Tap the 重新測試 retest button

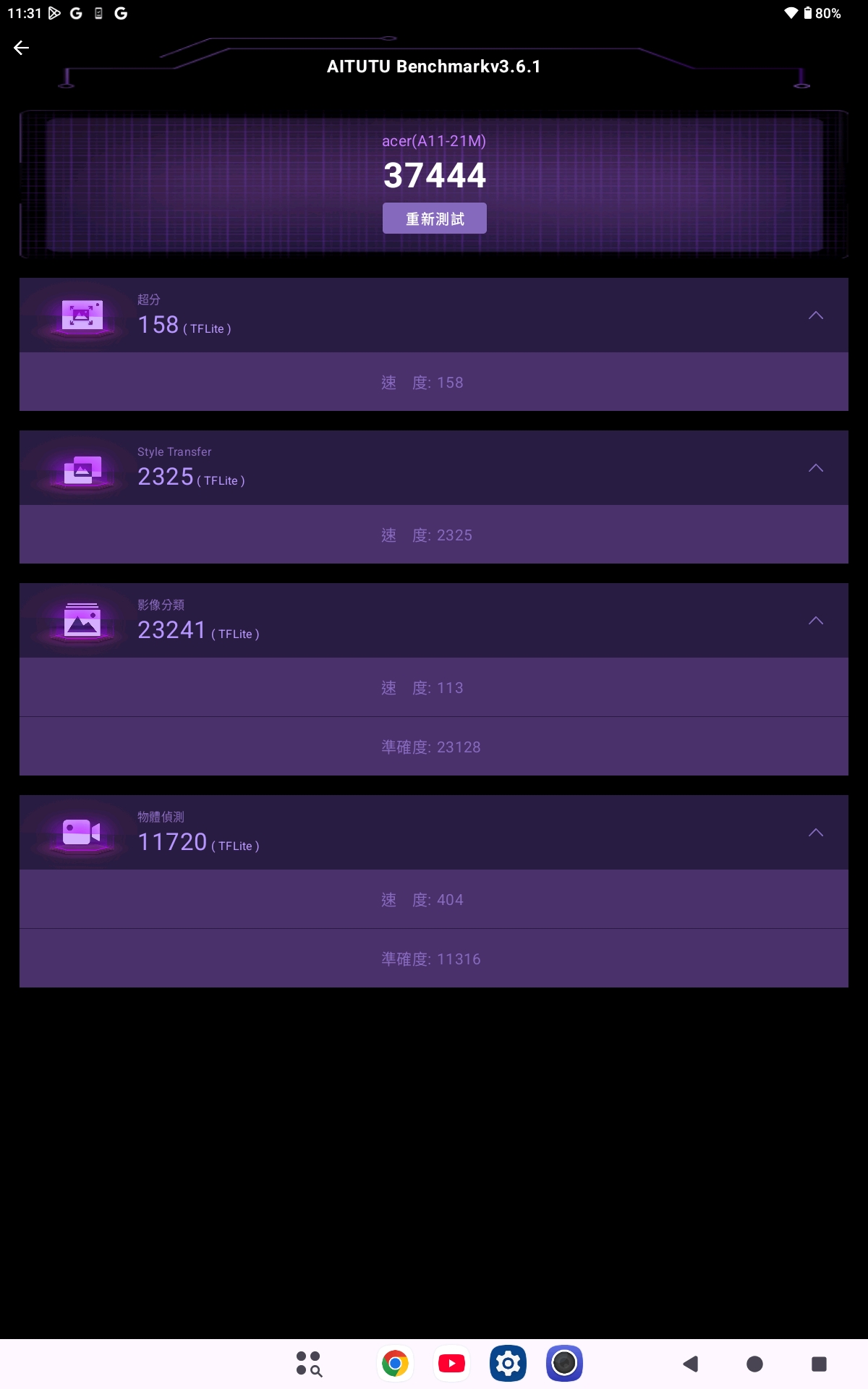coord(434,218)
